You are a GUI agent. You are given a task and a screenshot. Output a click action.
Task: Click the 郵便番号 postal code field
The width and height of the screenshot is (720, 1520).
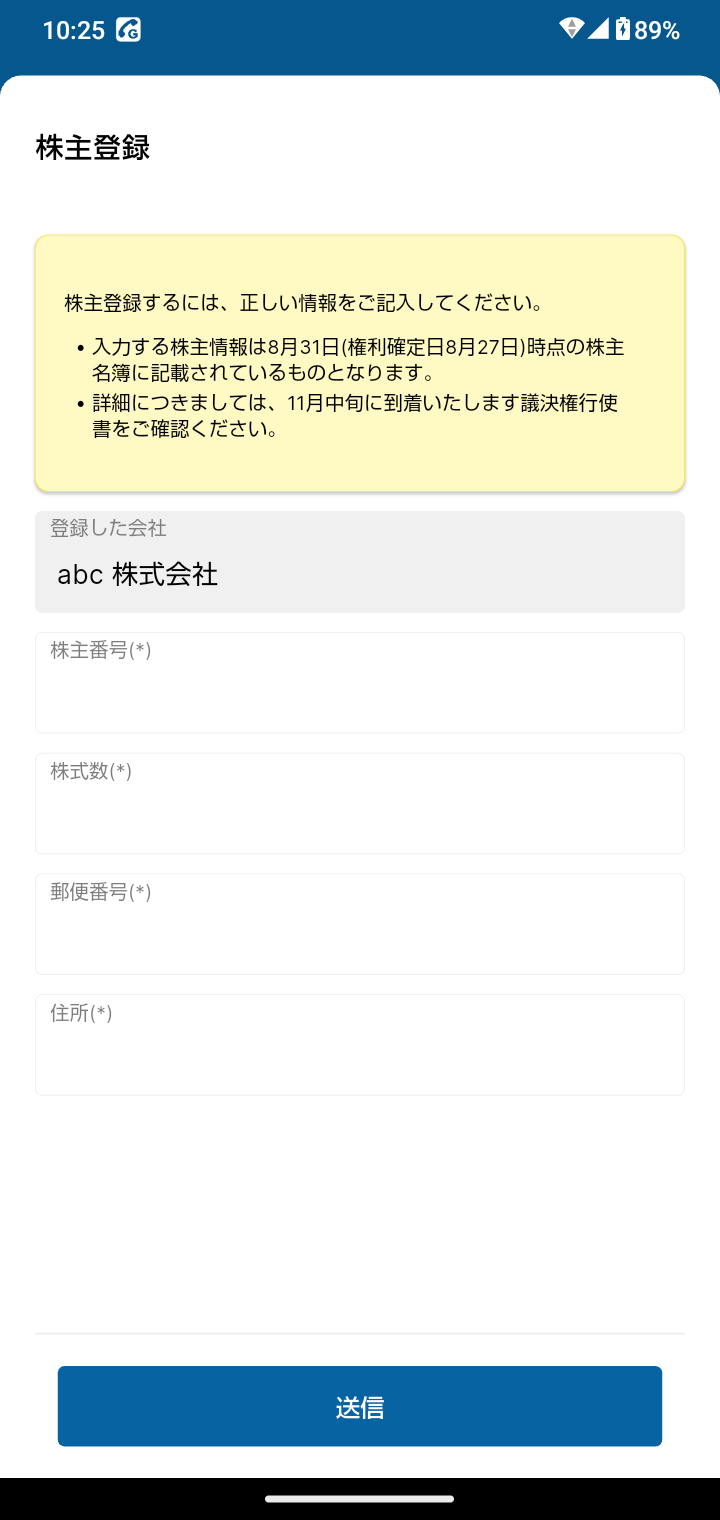(x=360, y=924)
